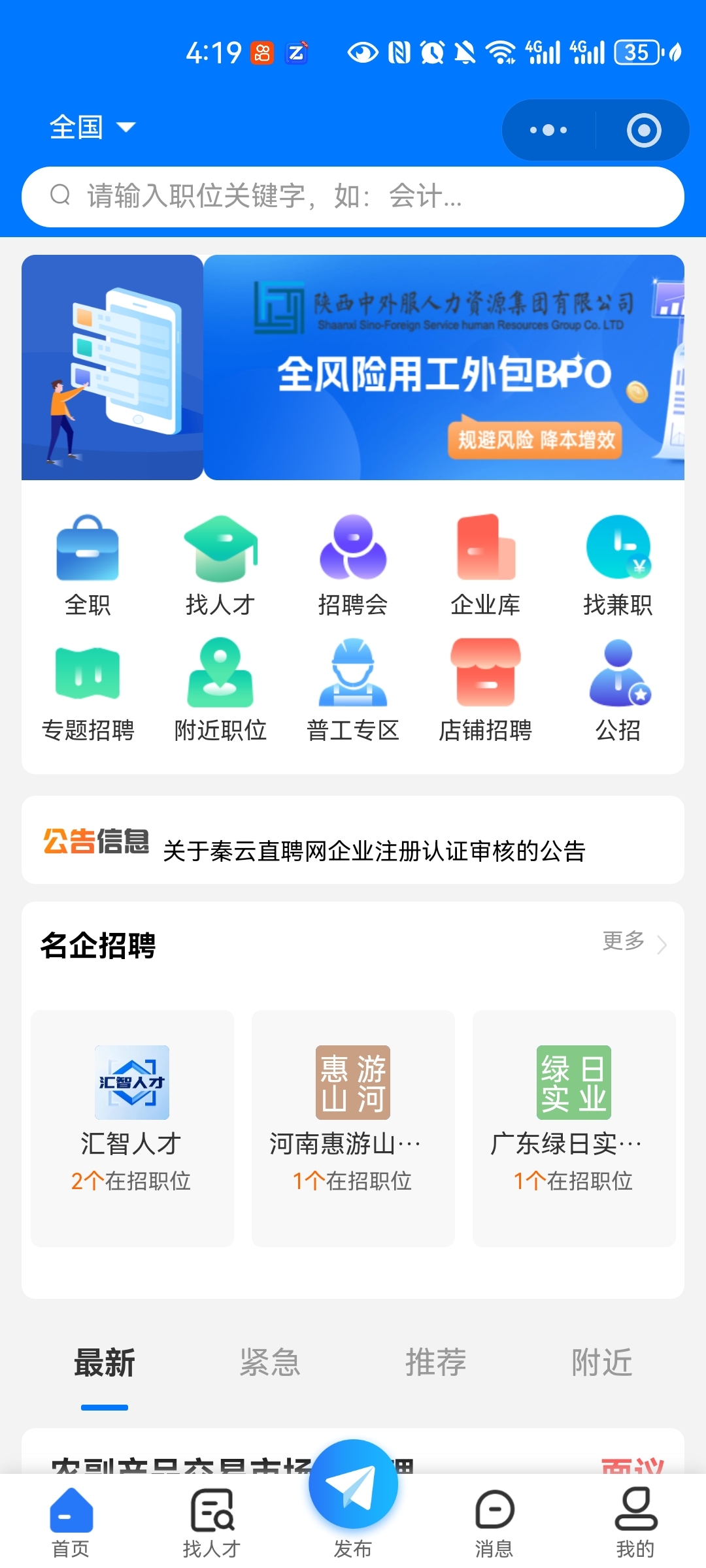Open the mini-program ••• options menu
The width and height of the screenshot is (706, 1568).
tap(547, 129)
